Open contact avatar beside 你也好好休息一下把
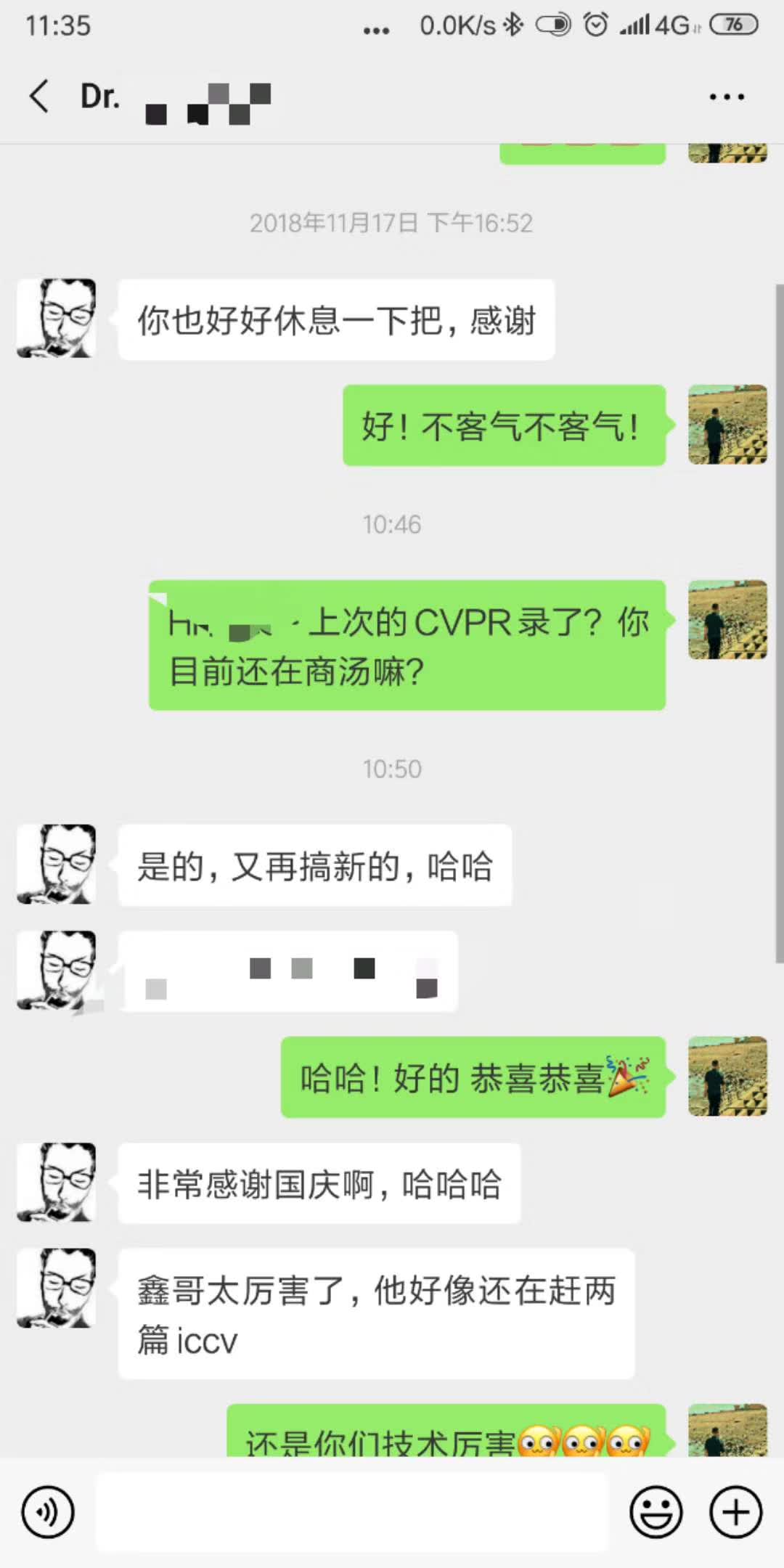The width and height of the screenshot is (784, 1568). pos(57,318)
